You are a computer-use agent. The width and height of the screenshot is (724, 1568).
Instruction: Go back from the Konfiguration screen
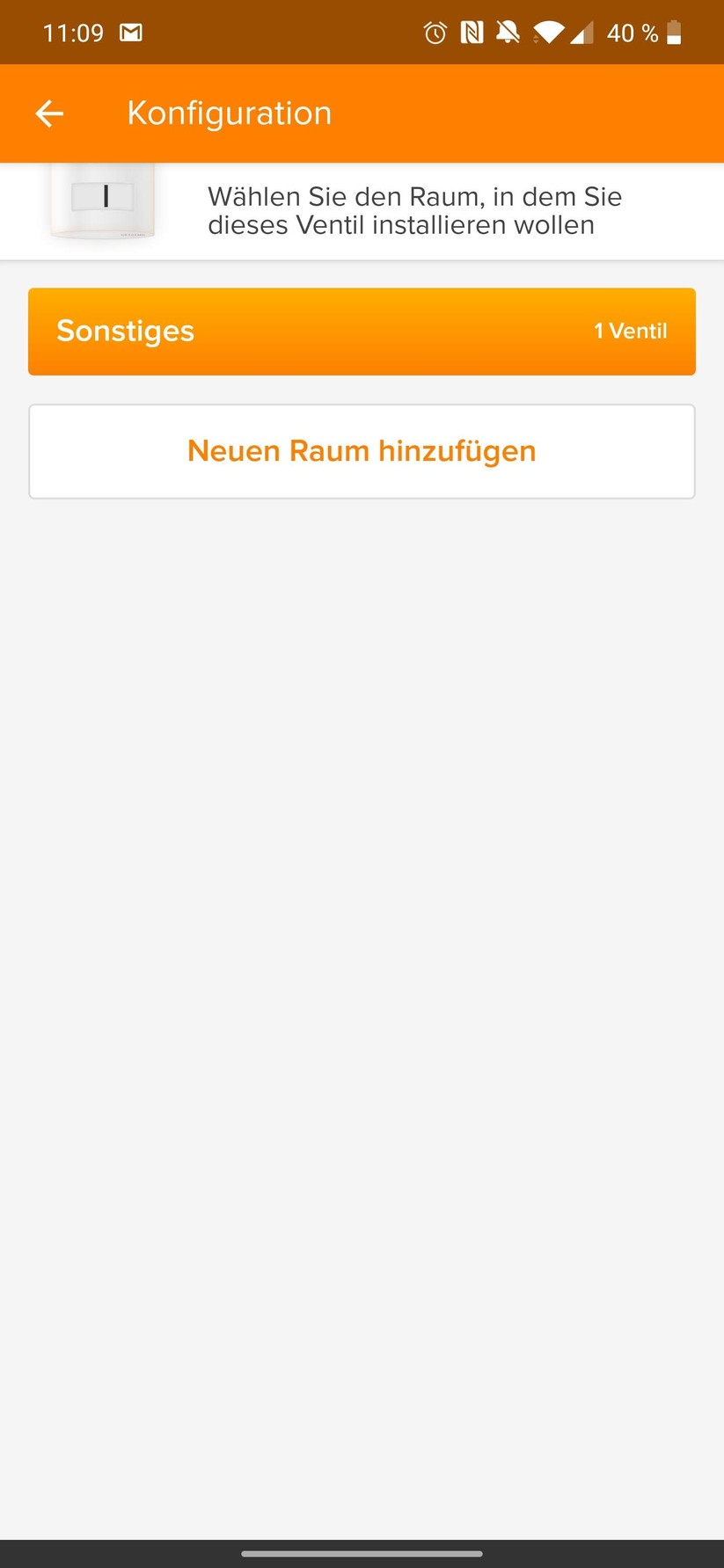point(49,113)
